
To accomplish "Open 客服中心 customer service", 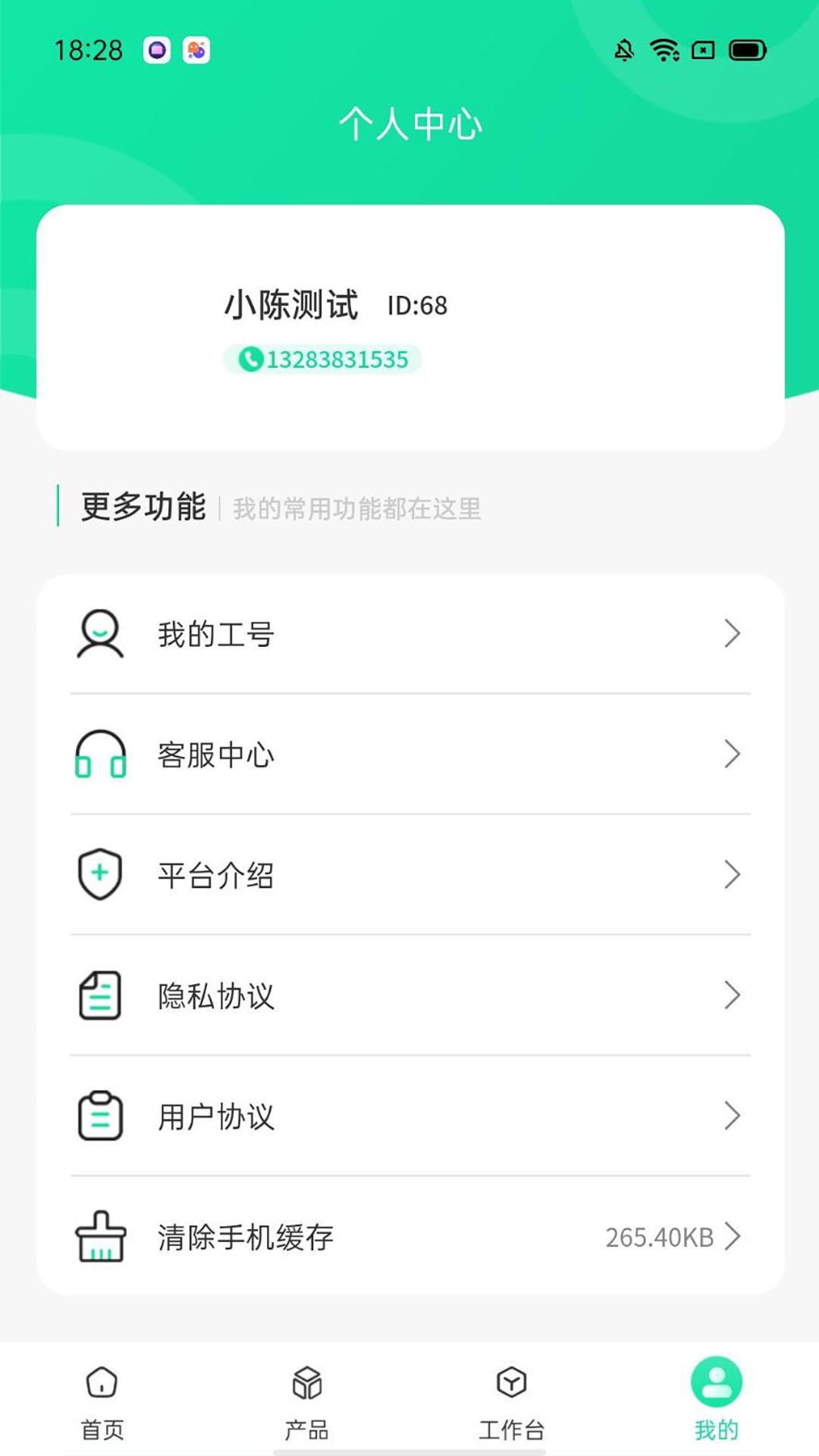I will 409,755.
